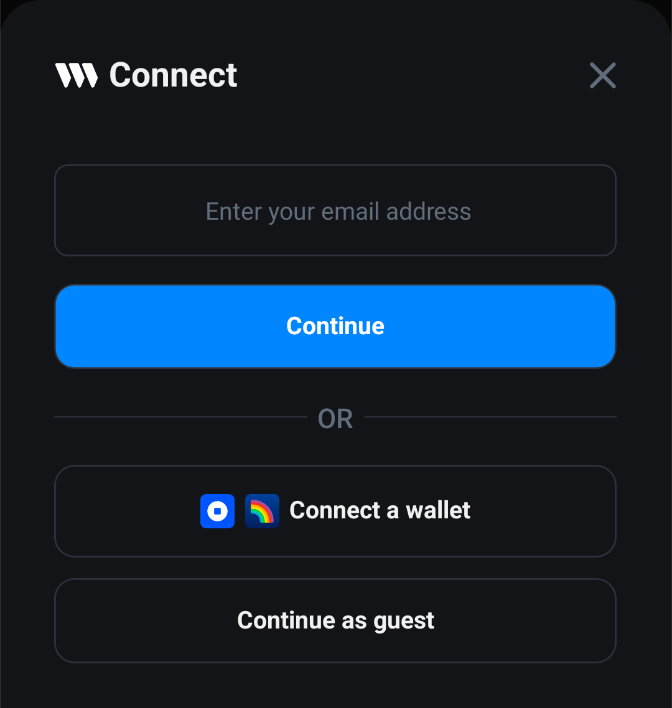This screenshot has width=672, height=708.
Task: Tap the blue Continue button
Action: click(x=335, y=326)
